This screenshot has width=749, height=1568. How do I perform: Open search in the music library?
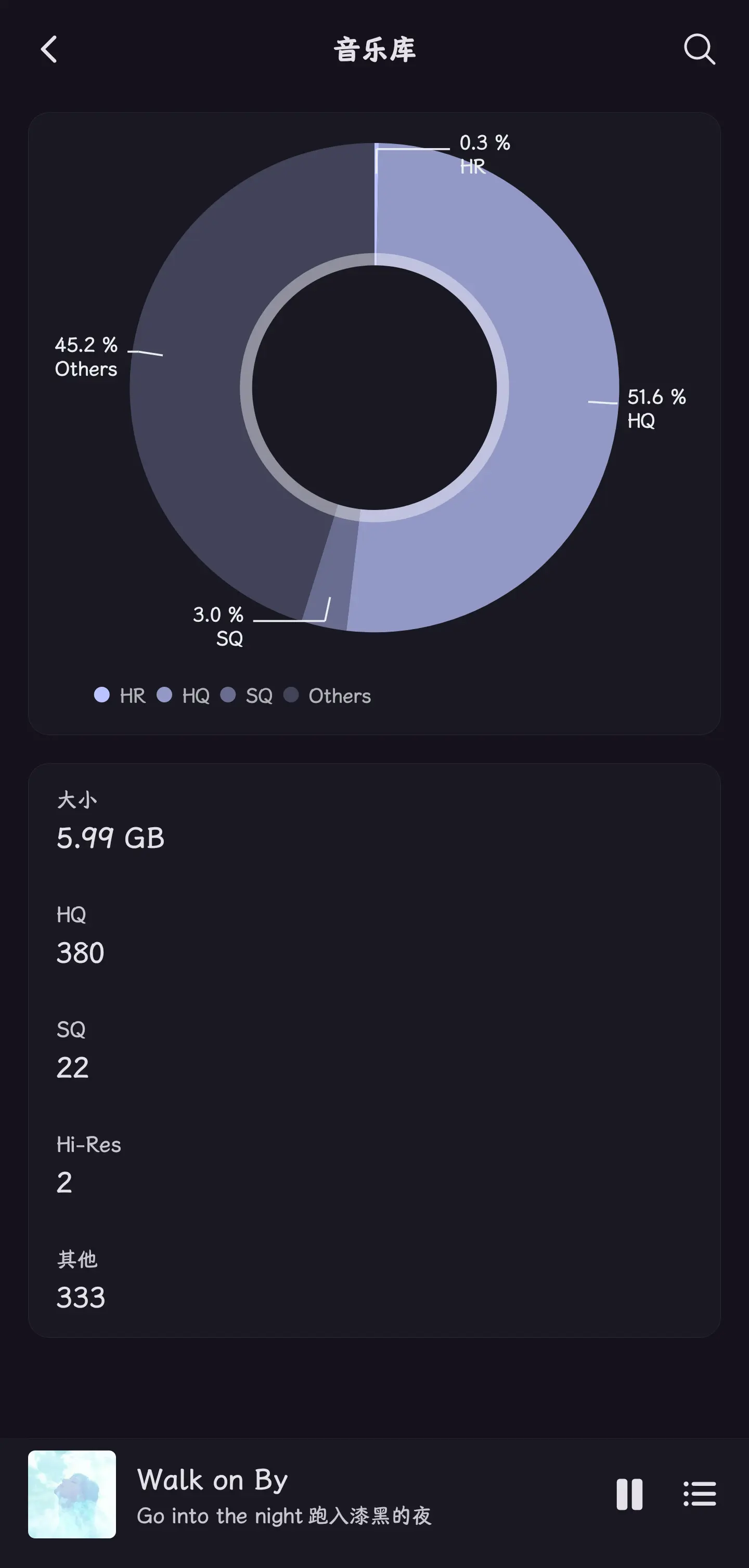pos(699,49)
